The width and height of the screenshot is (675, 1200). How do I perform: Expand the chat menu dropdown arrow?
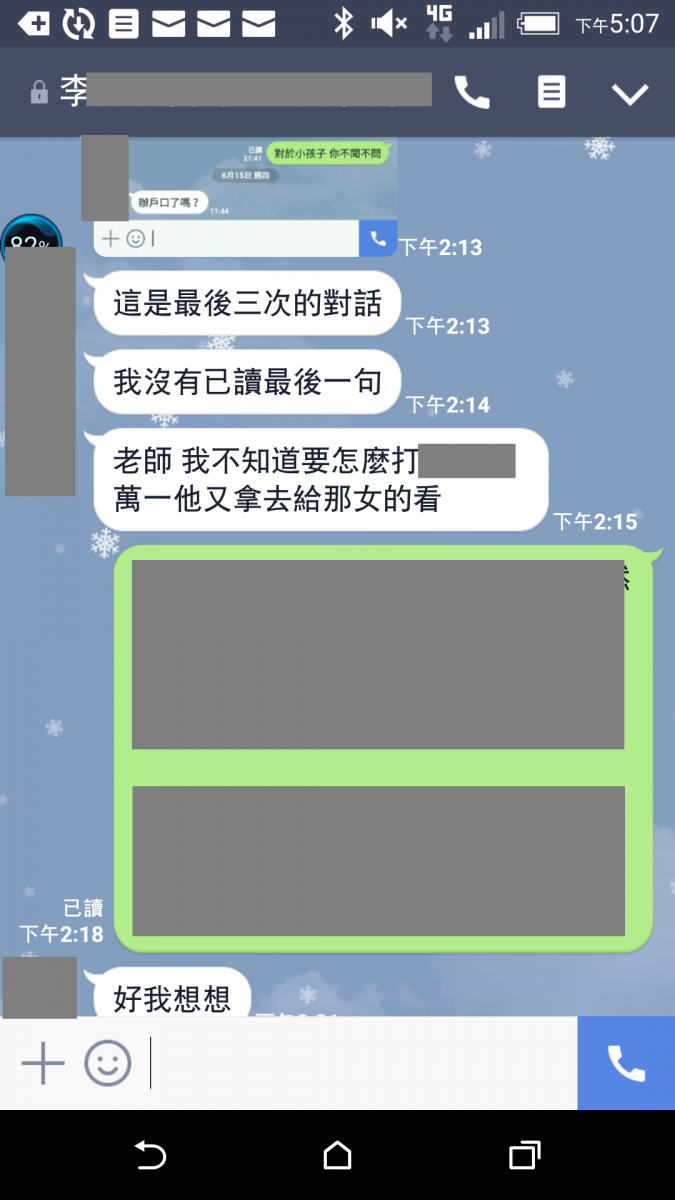[630, 94]
